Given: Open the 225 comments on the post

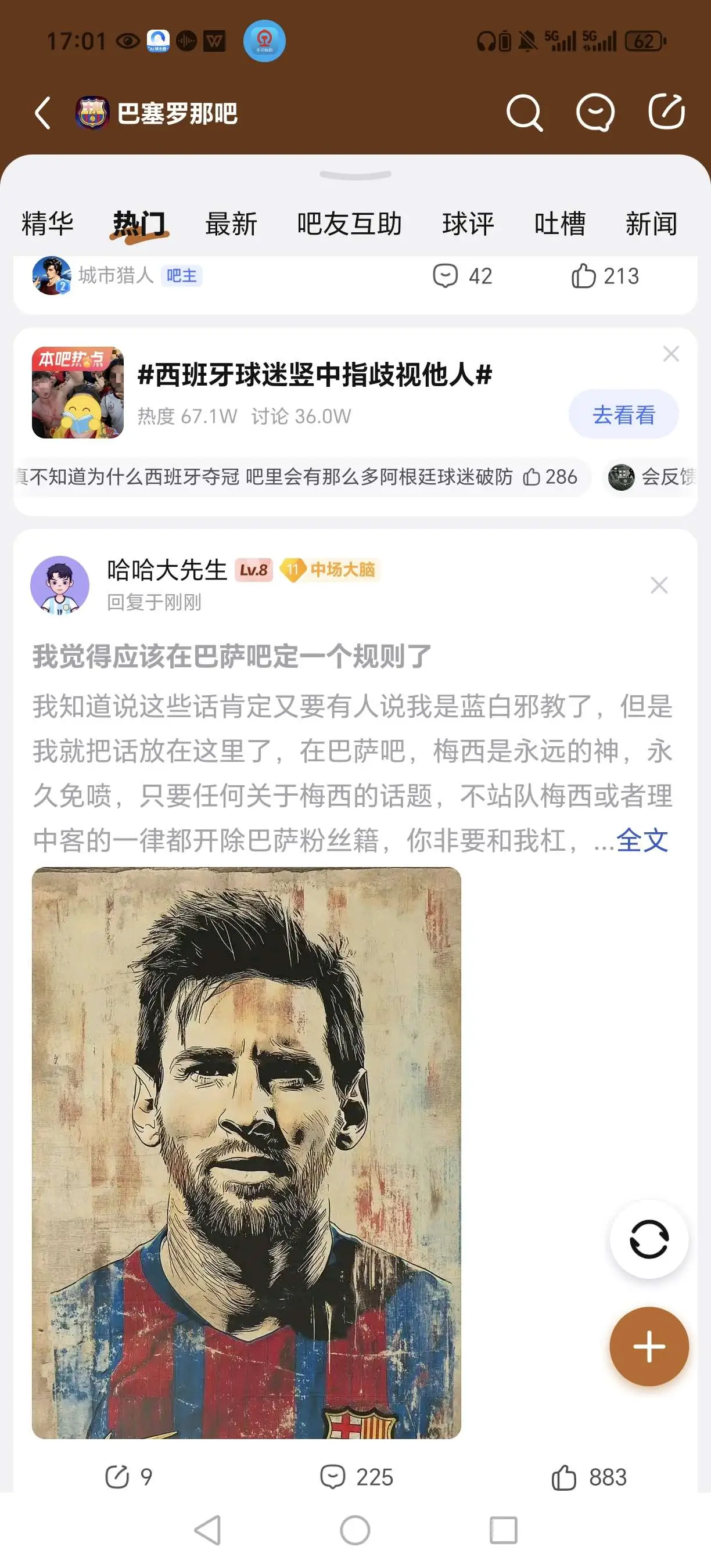Looking at the screenshot, I should pos(357,1477).
